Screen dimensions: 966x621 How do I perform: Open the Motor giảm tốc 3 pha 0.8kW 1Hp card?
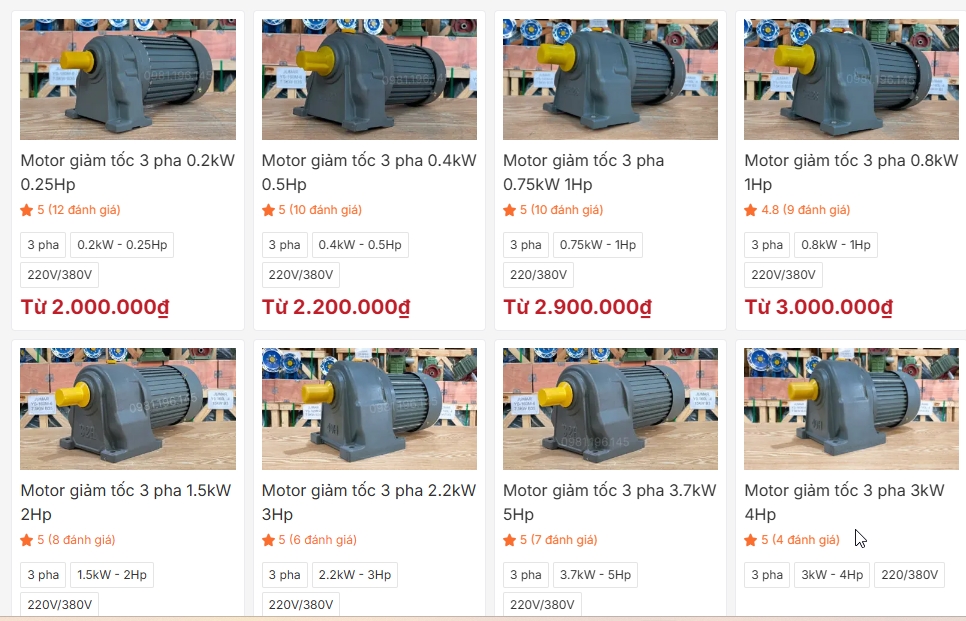851,172
